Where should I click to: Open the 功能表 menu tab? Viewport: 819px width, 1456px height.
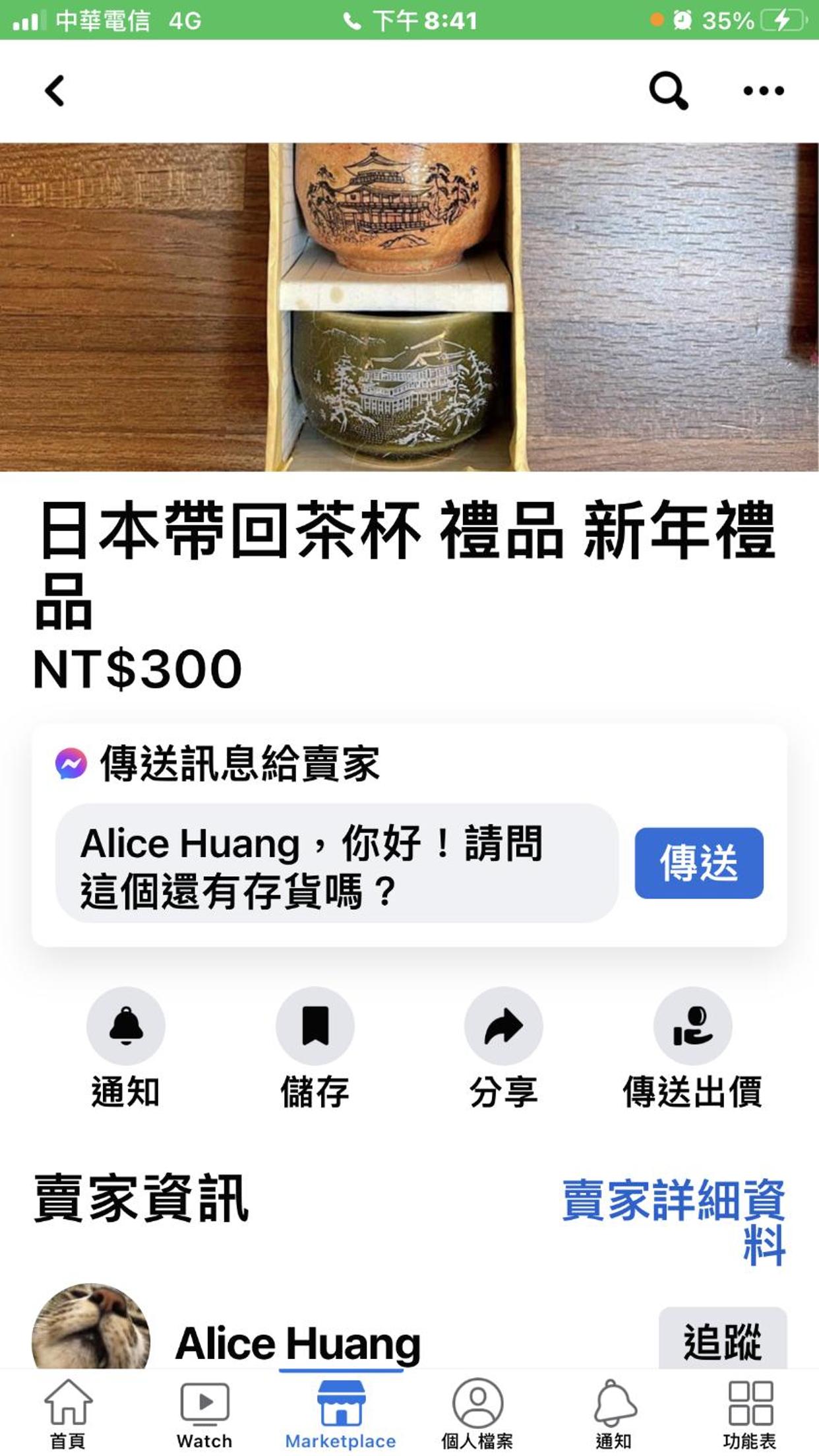point(750,1413)
